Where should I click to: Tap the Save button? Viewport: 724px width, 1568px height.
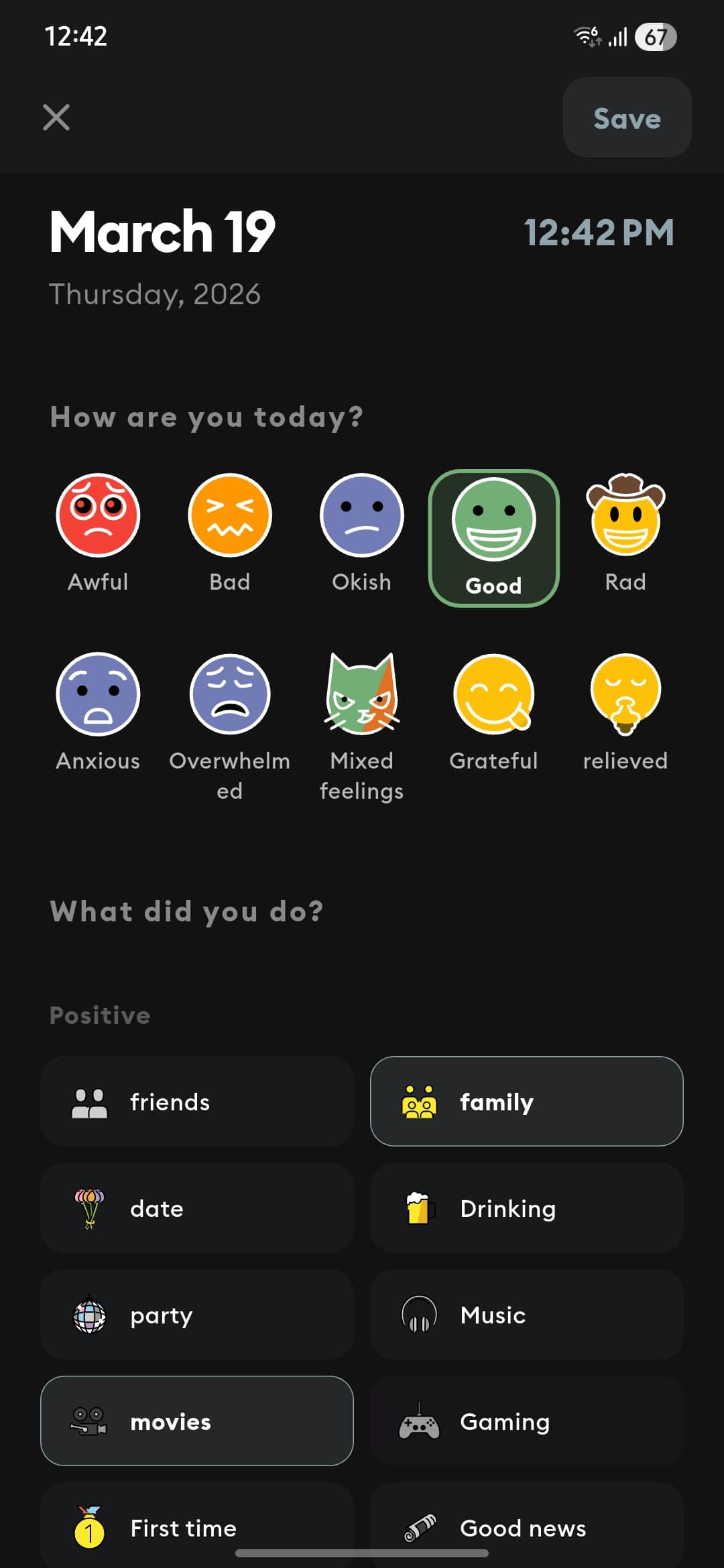pos(626,118)
